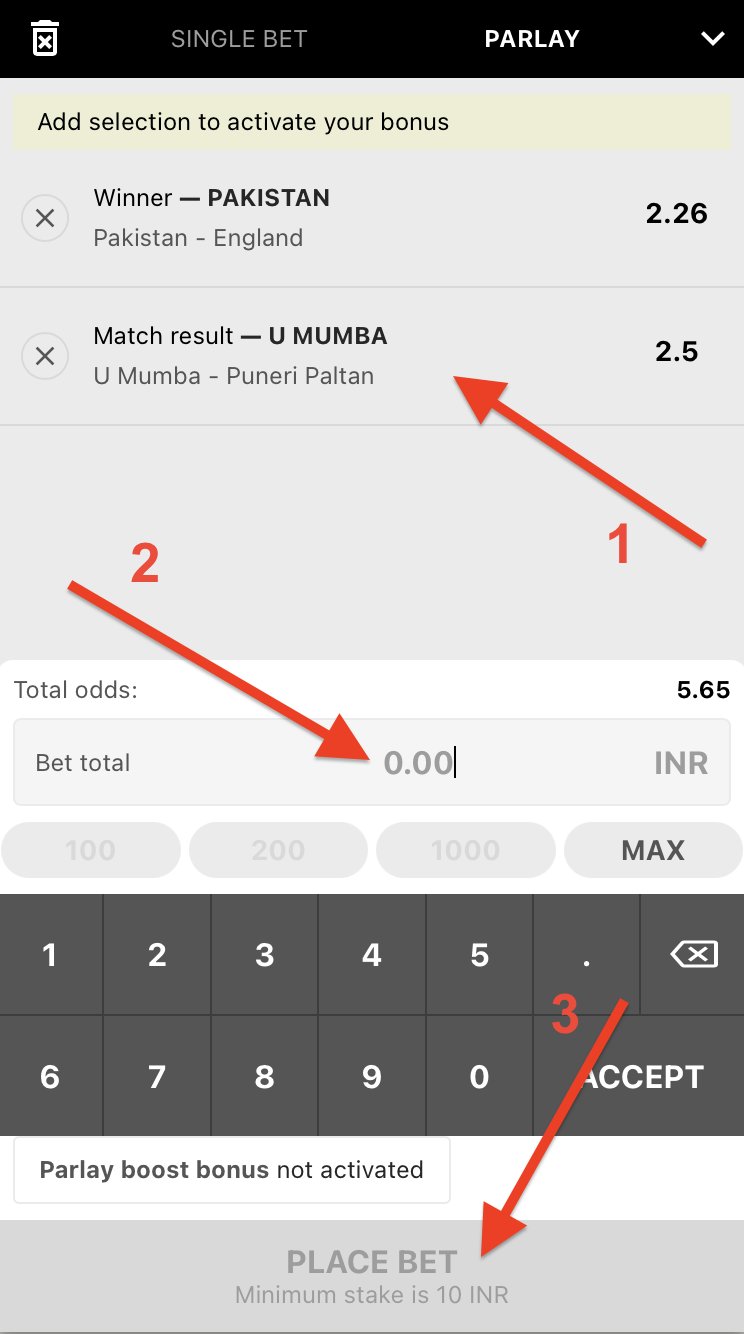Collapse the bet slip with the chevron
Image resolution: width=744 pixels, height=1334 pixels.
(x=712, y=39)
